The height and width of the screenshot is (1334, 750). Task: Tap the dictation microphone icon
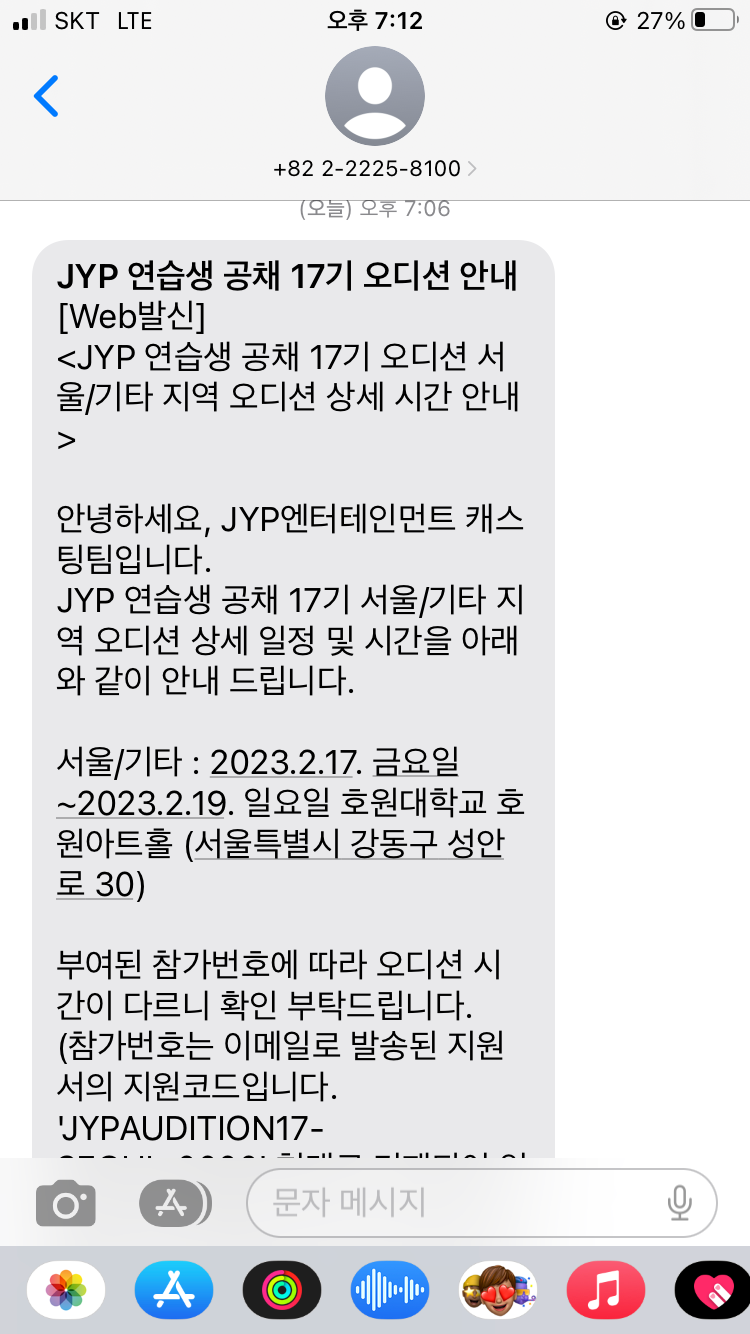point(681,1202)
